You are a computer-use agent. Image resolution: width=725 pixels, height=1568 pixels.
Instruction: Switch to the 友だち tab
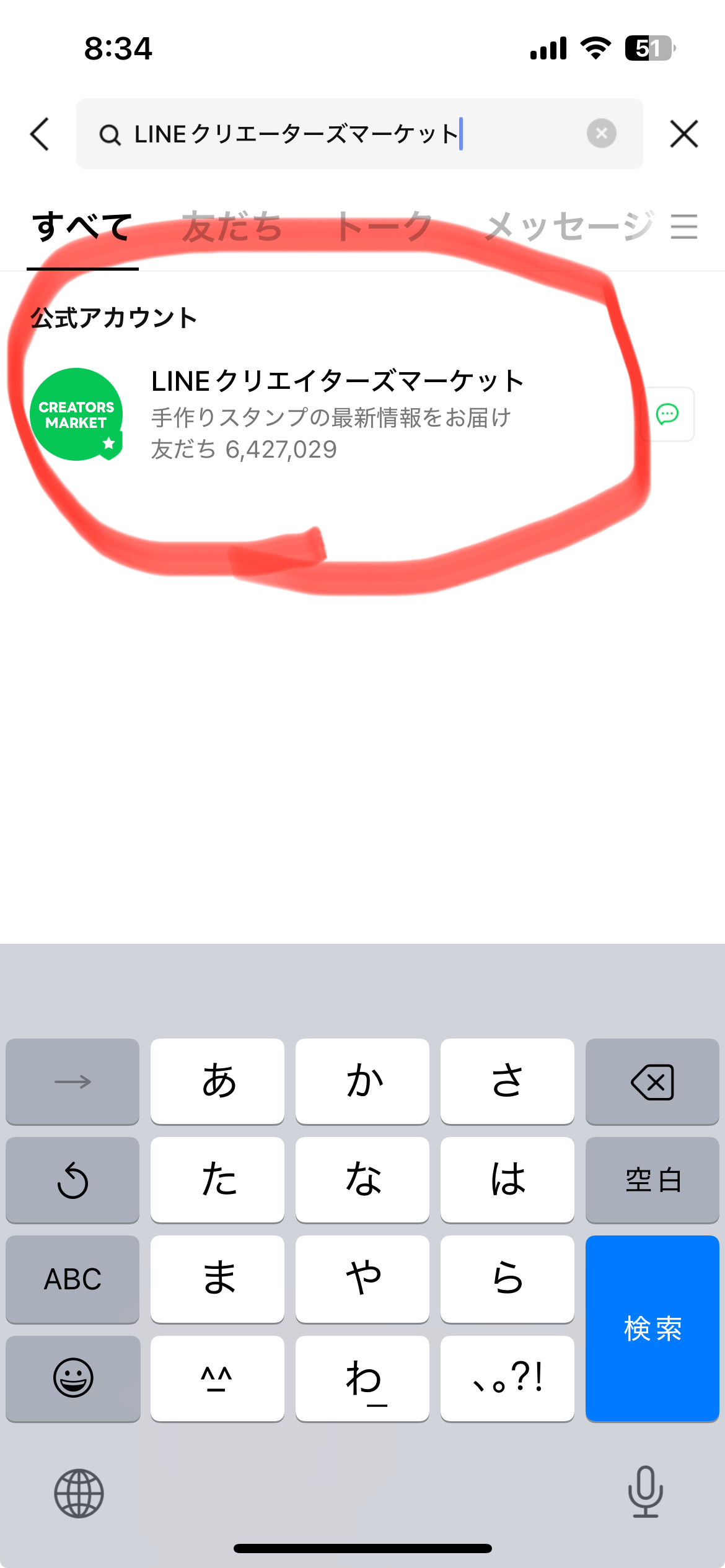(x=232, y=227)
